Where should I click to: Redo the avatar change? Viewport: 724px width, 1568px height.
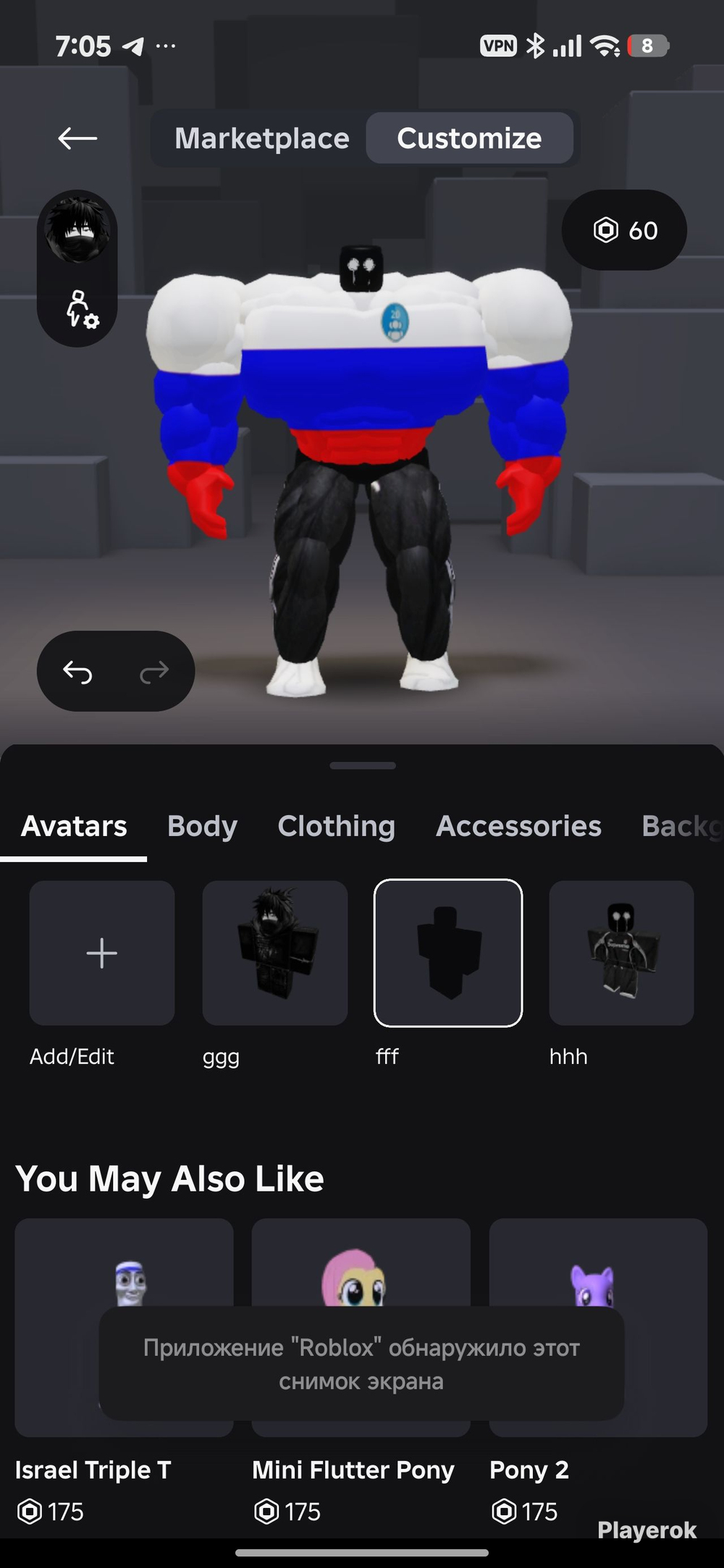(x=153, y=672)
